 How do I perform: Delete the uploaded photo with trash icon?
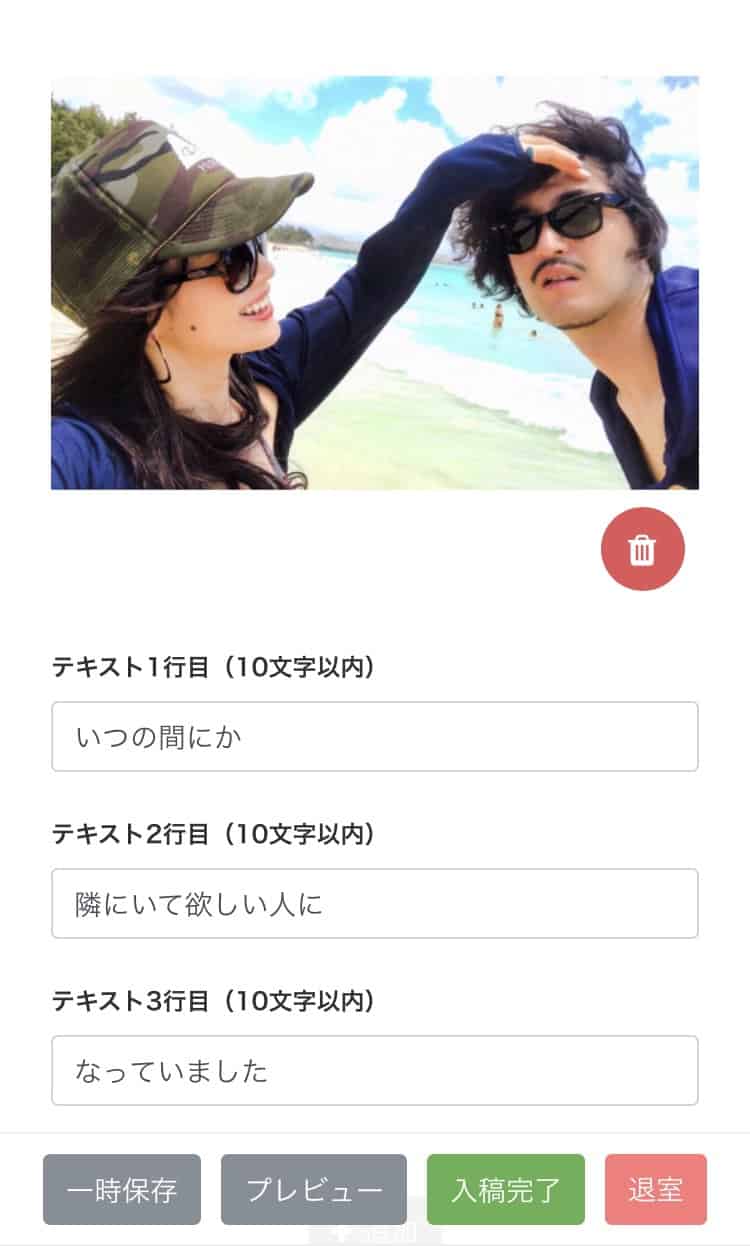point(642,549)
